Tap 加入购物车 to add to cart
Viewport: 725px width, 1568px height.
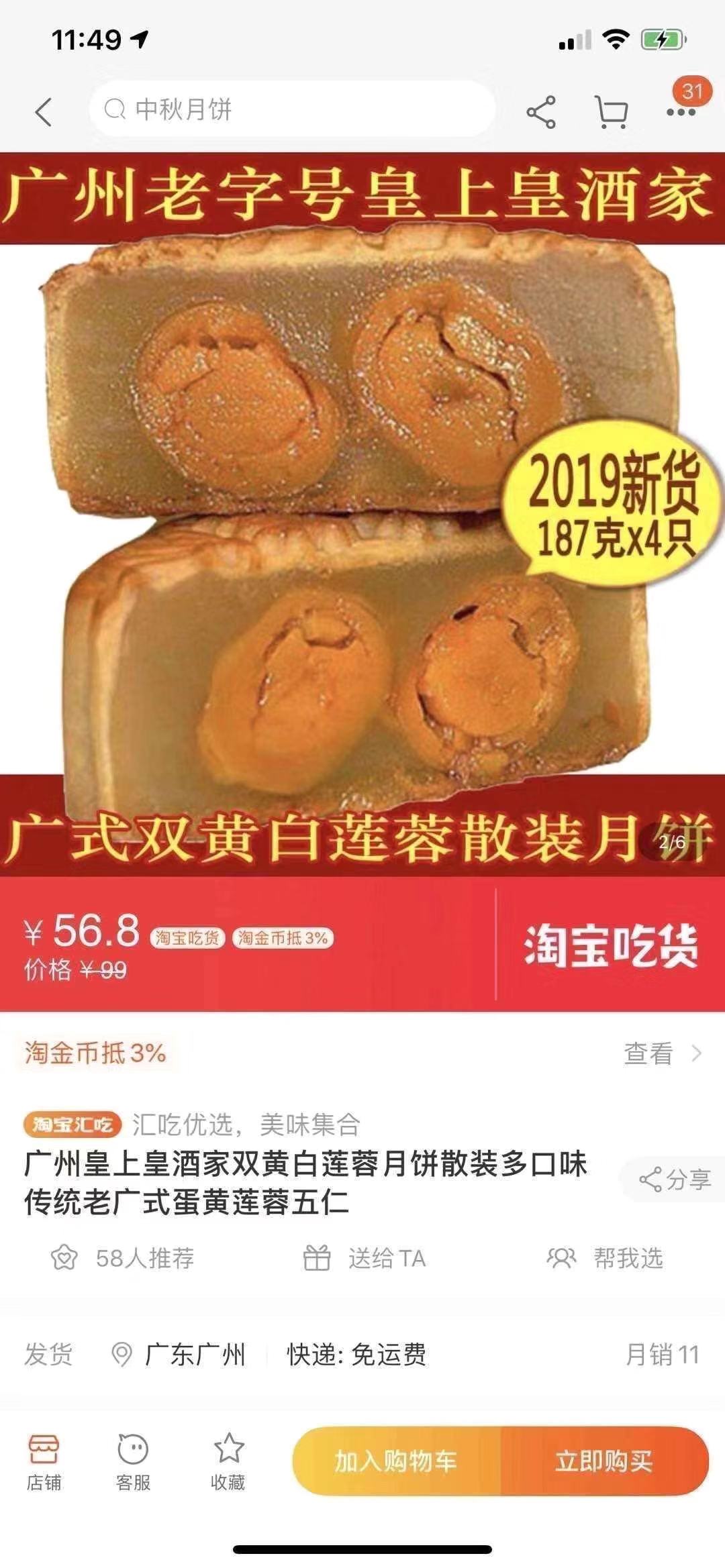coord(396,1461)
